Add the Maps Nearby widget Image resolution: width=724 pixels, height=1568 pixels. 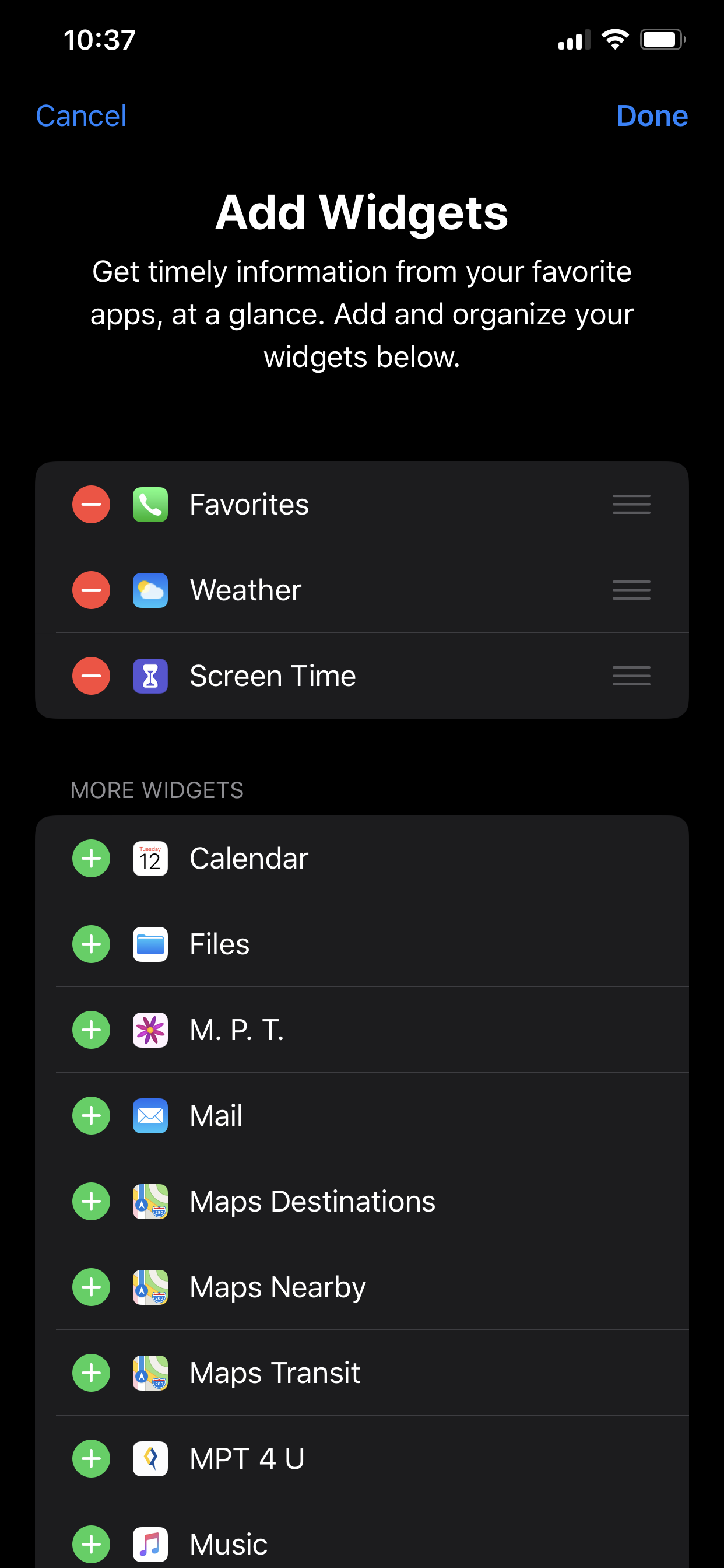[92, 1287]
